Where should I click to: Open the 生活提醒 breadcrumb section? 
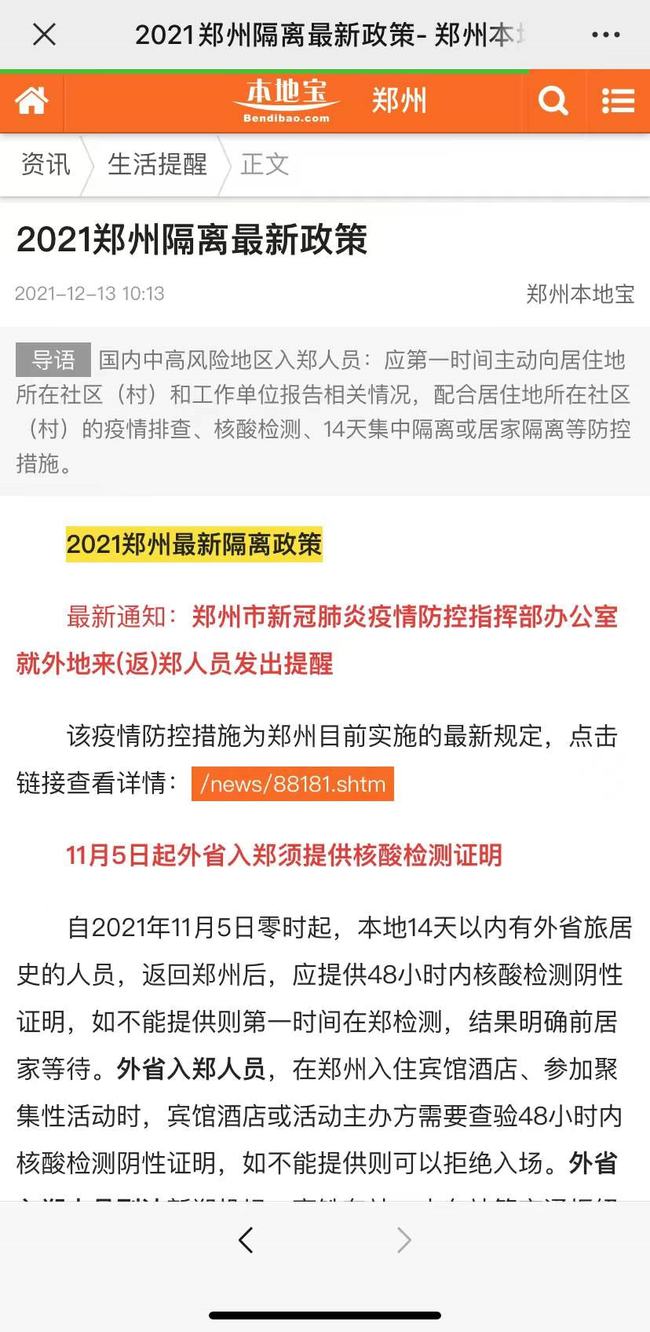157,164
